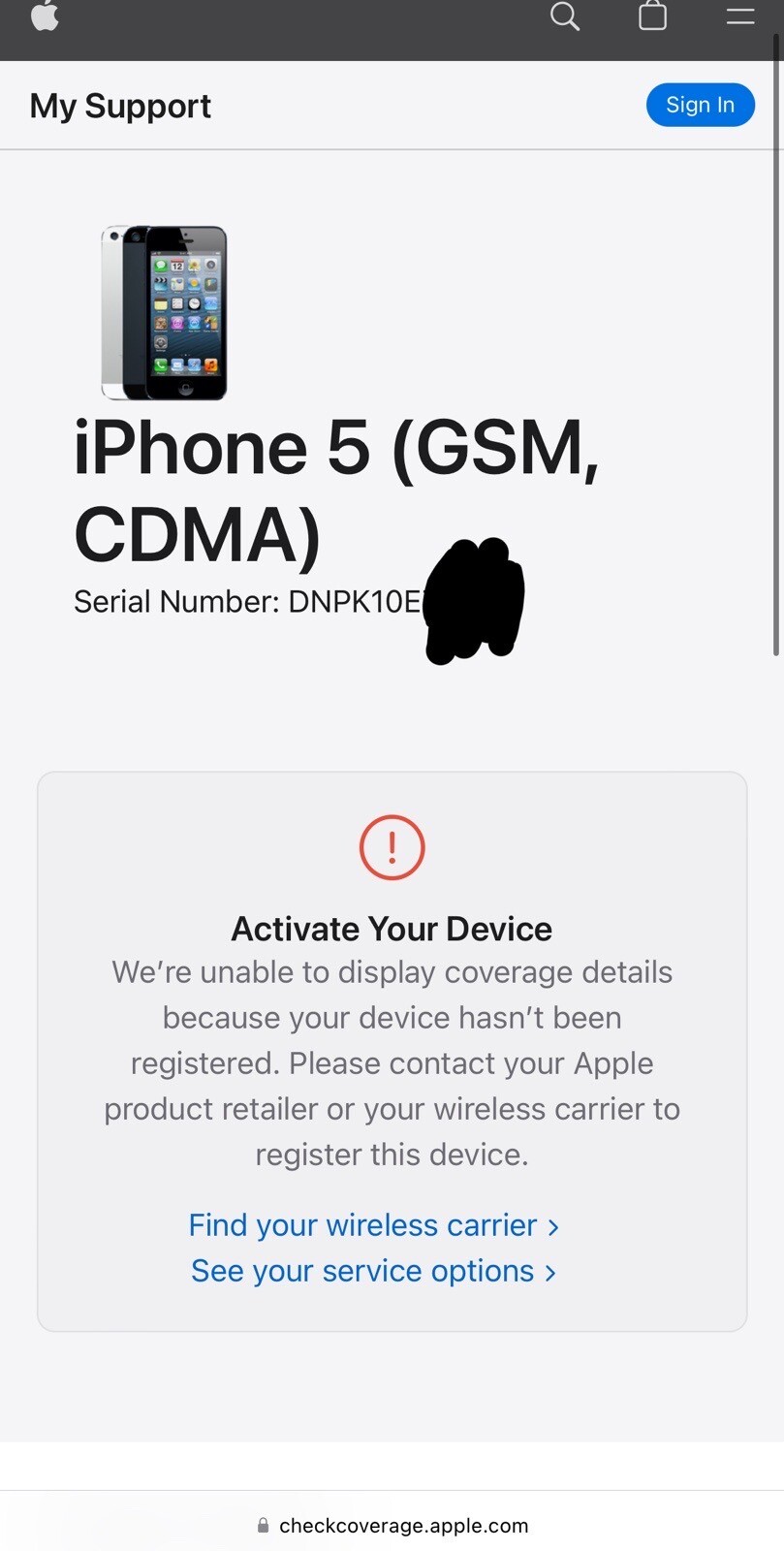Open the search magnifier icon
This screenshot has height=1551, width=784.
(565, 16)
